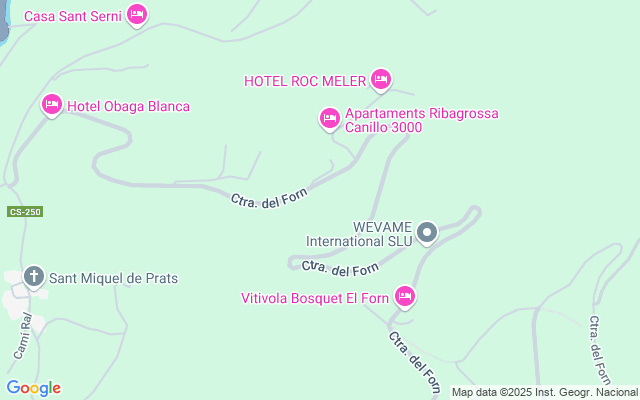View the Sant Miquel de Prats church marker

(x=34, y=276)
